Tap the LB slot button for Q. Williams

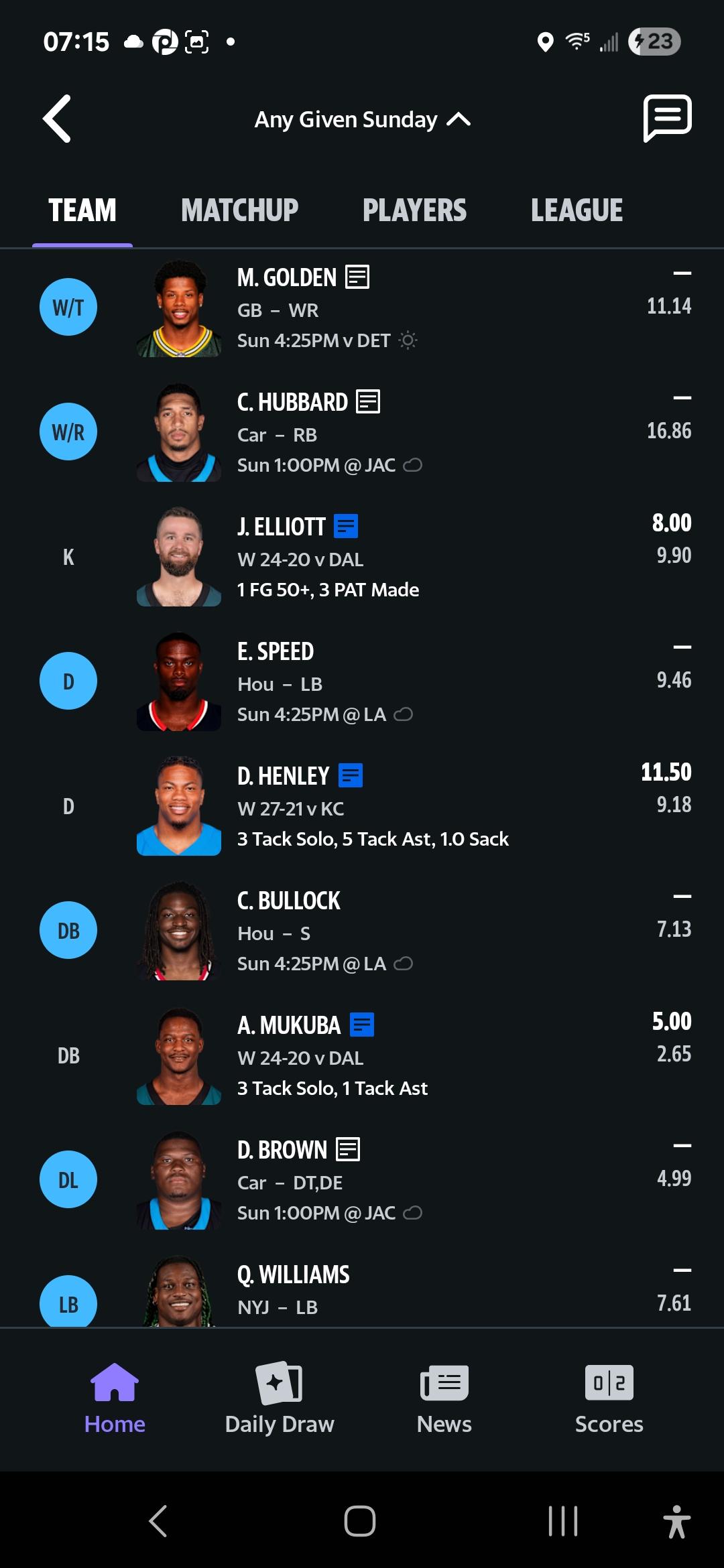click(x=68, y=1303)
